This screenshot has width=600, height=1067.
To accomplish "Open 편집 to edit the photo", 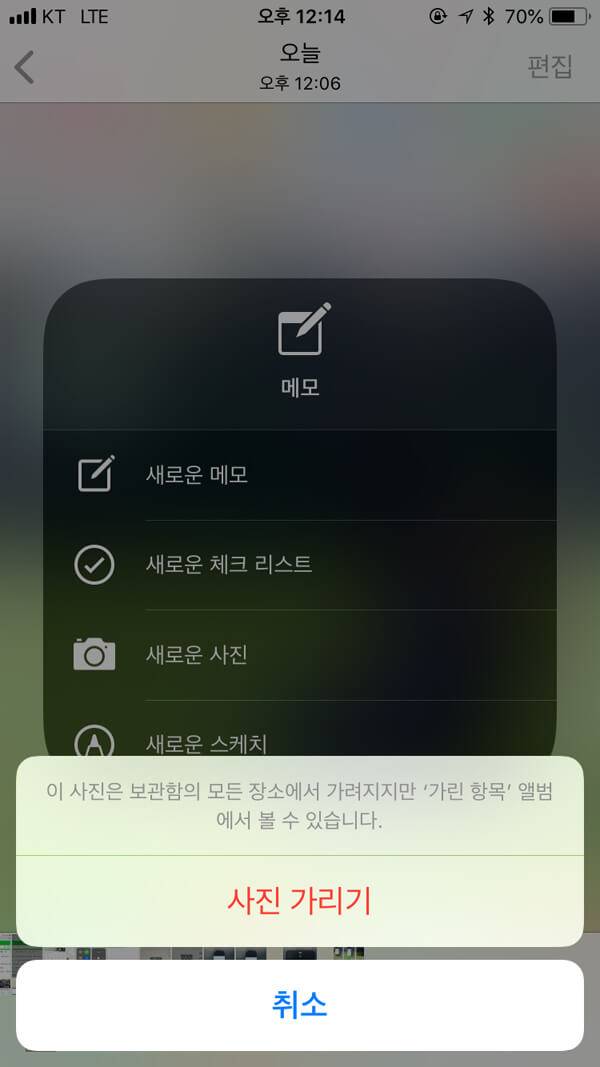I will [549, 67].
